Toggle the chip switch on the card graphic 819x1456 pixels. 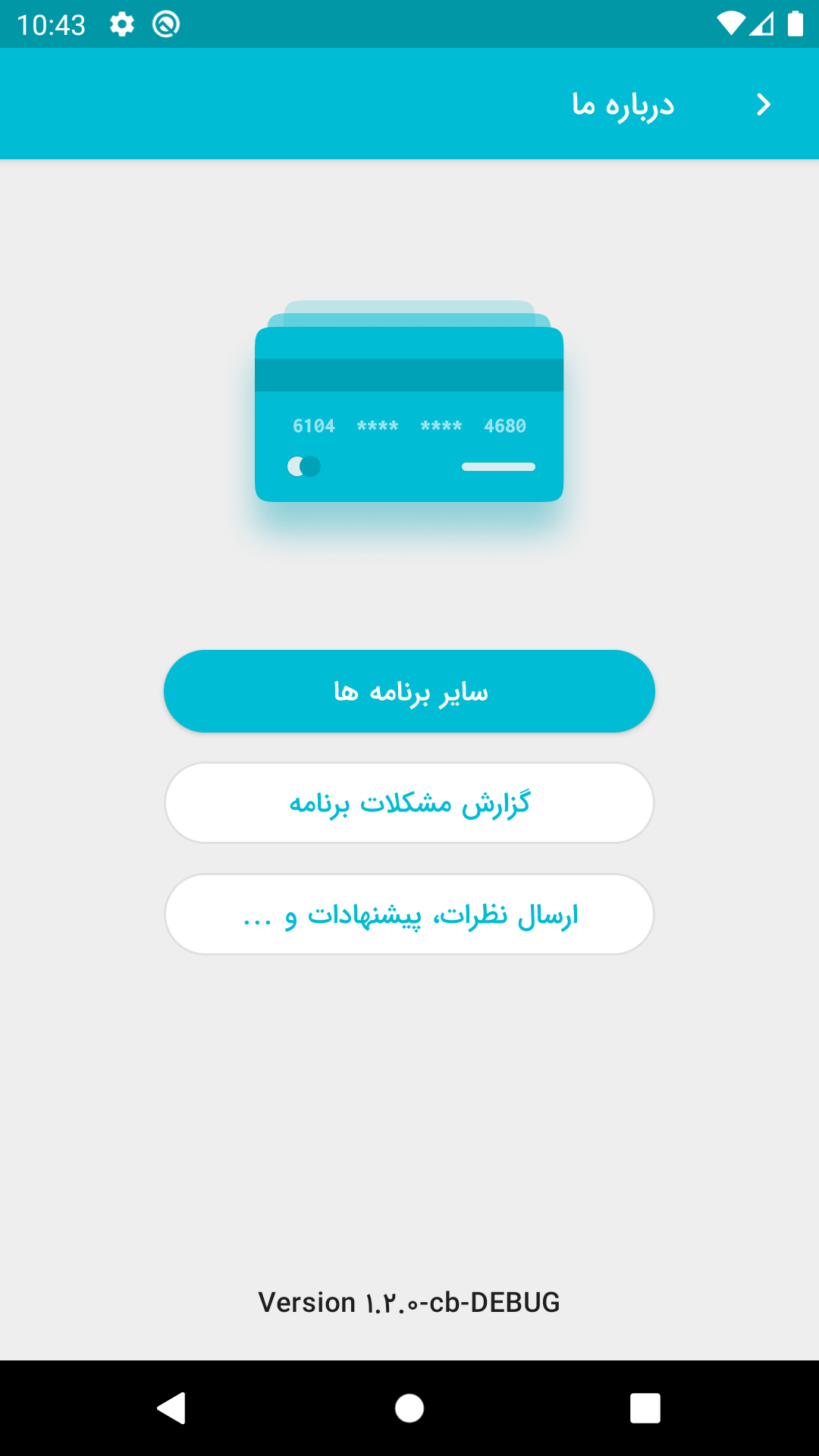coord(303,466)
